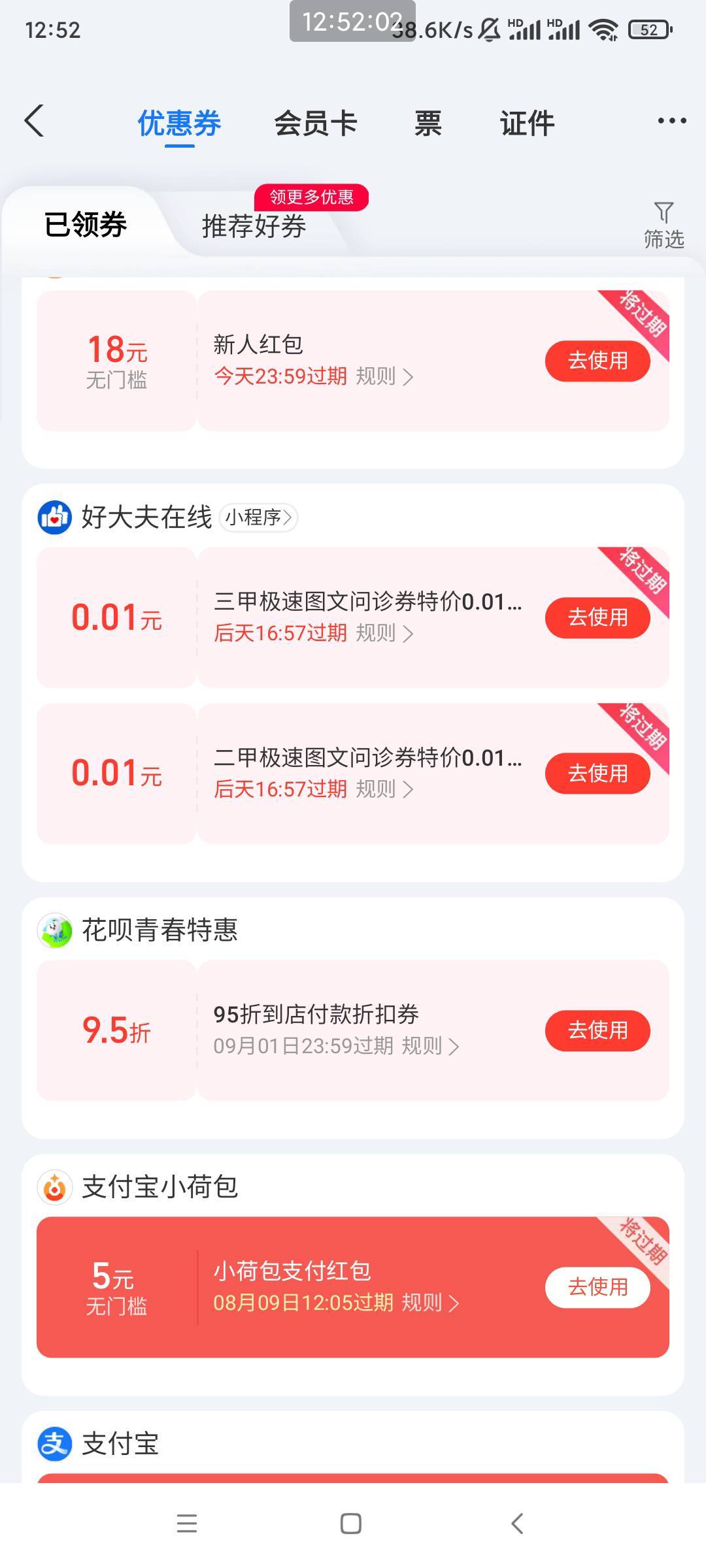Use the 小荷包支付红包 coupon
This screenshot has height=1568, width=706.
pyautogui.click(x=597, y=1287)
